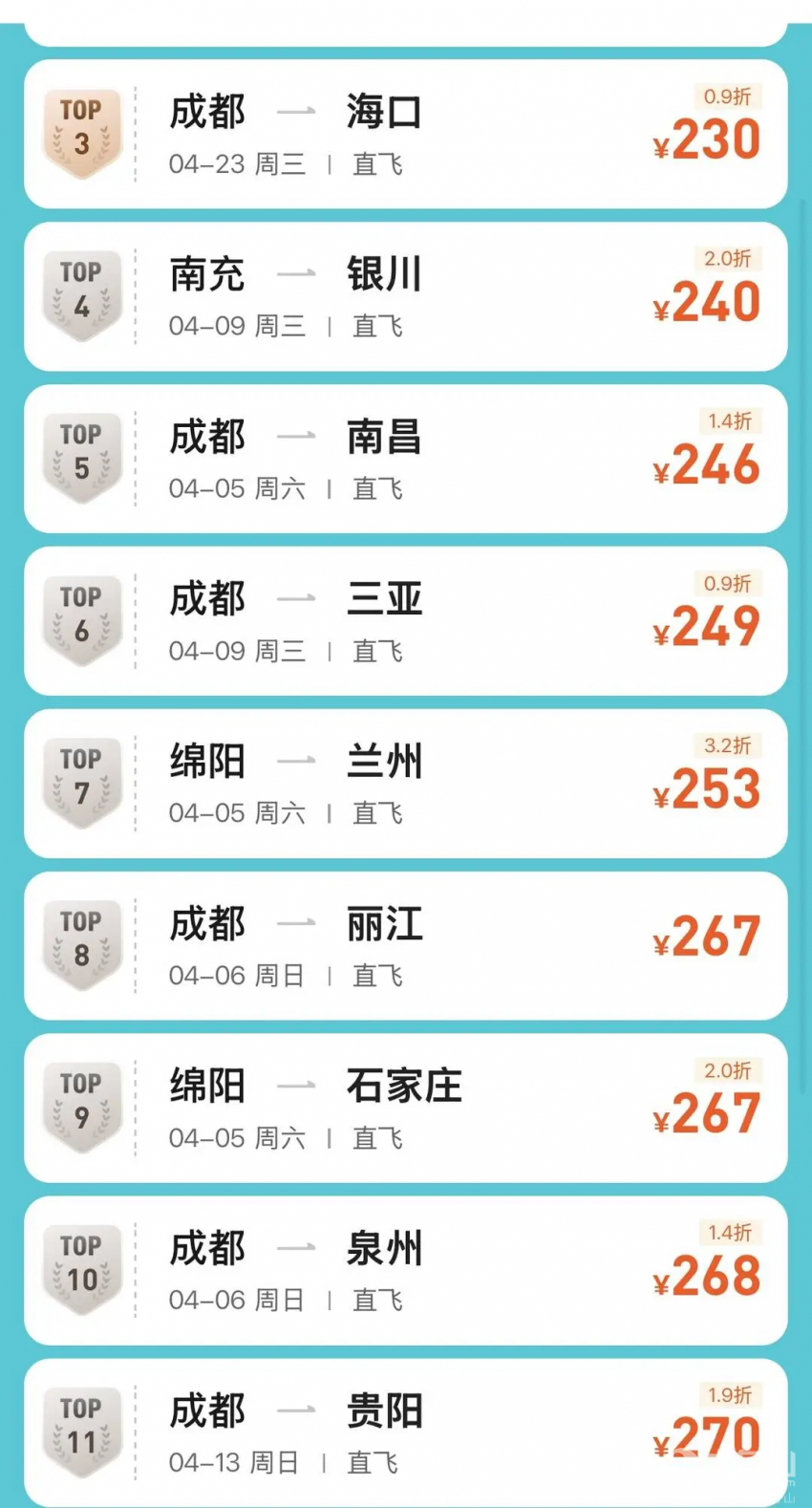Screen dimensions: 812x1508
Task: View the 成都 to 南昌 ¥246 flight
Action: 406,459
